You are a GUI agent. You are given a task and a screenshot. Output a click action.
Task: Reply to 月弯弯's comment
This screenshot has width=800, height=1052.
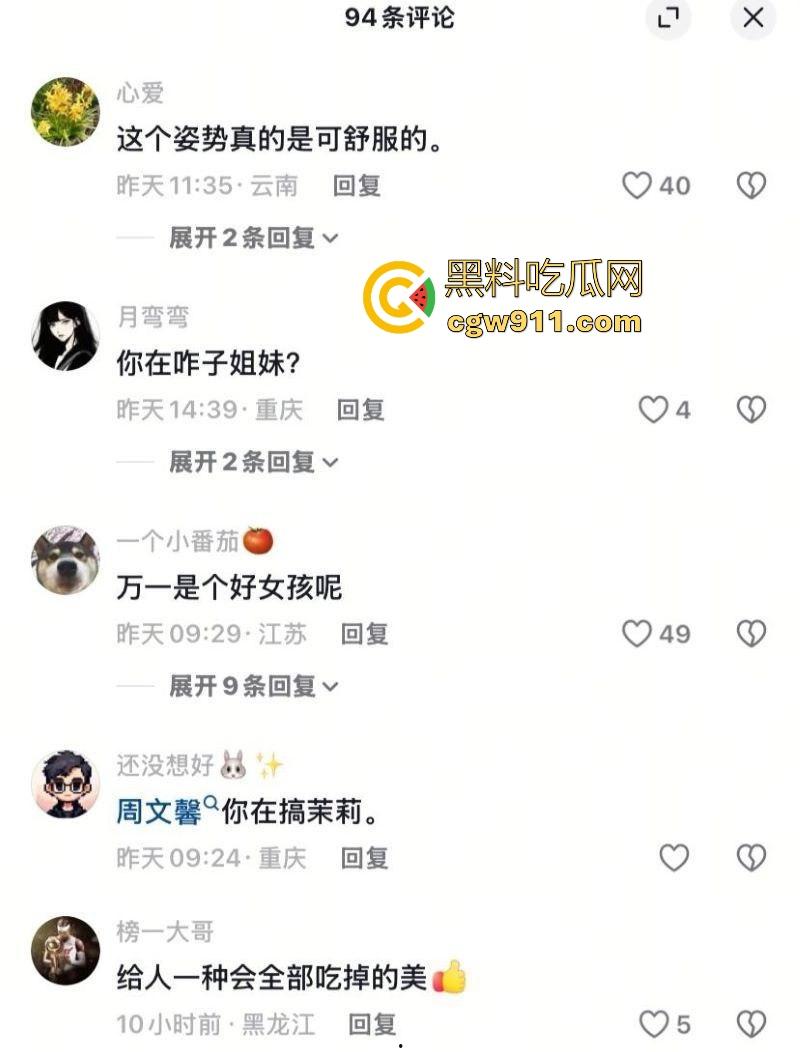(360, 409)
